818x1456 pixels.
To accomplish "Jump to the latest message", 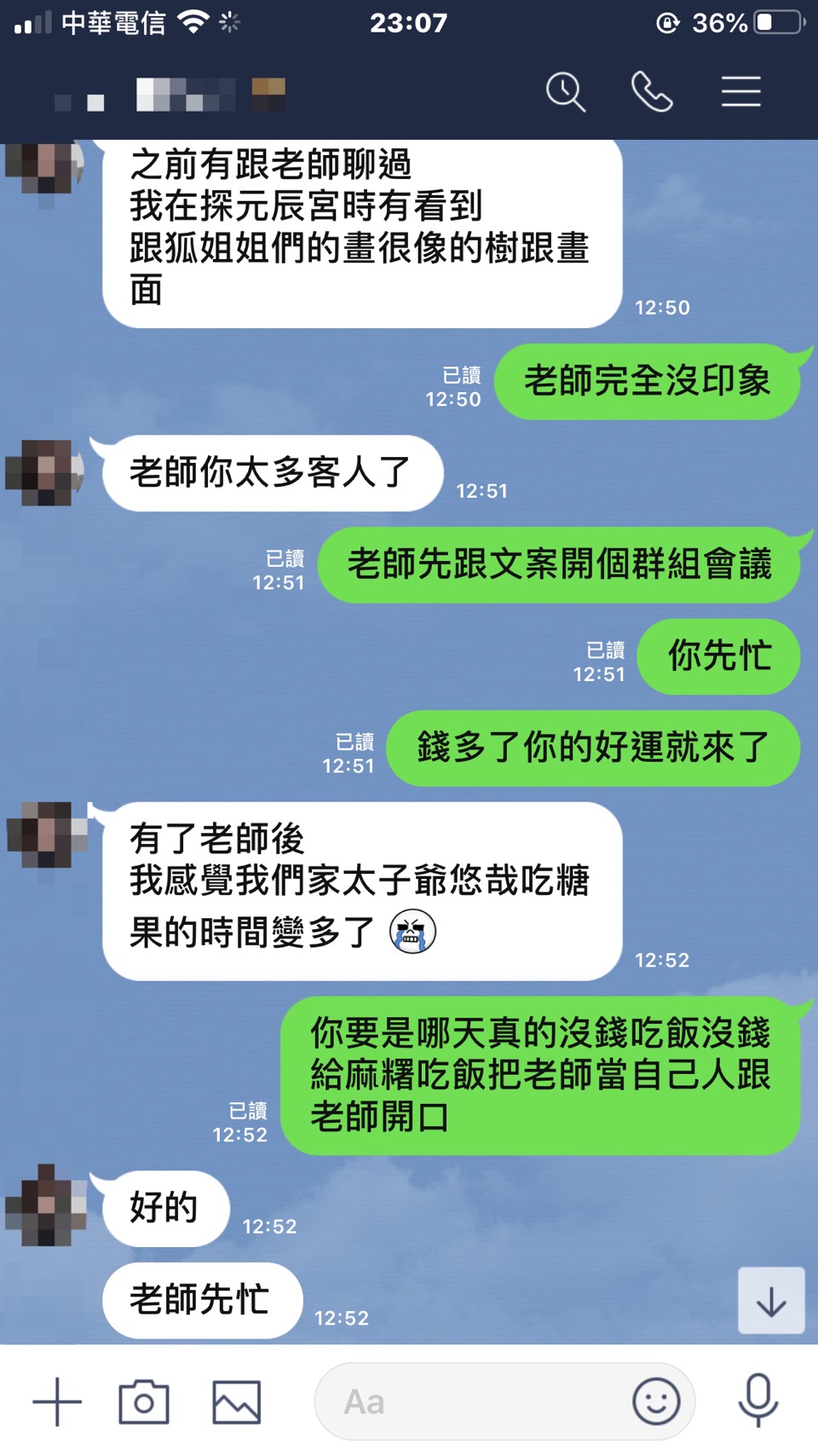I will point(771,1301).
